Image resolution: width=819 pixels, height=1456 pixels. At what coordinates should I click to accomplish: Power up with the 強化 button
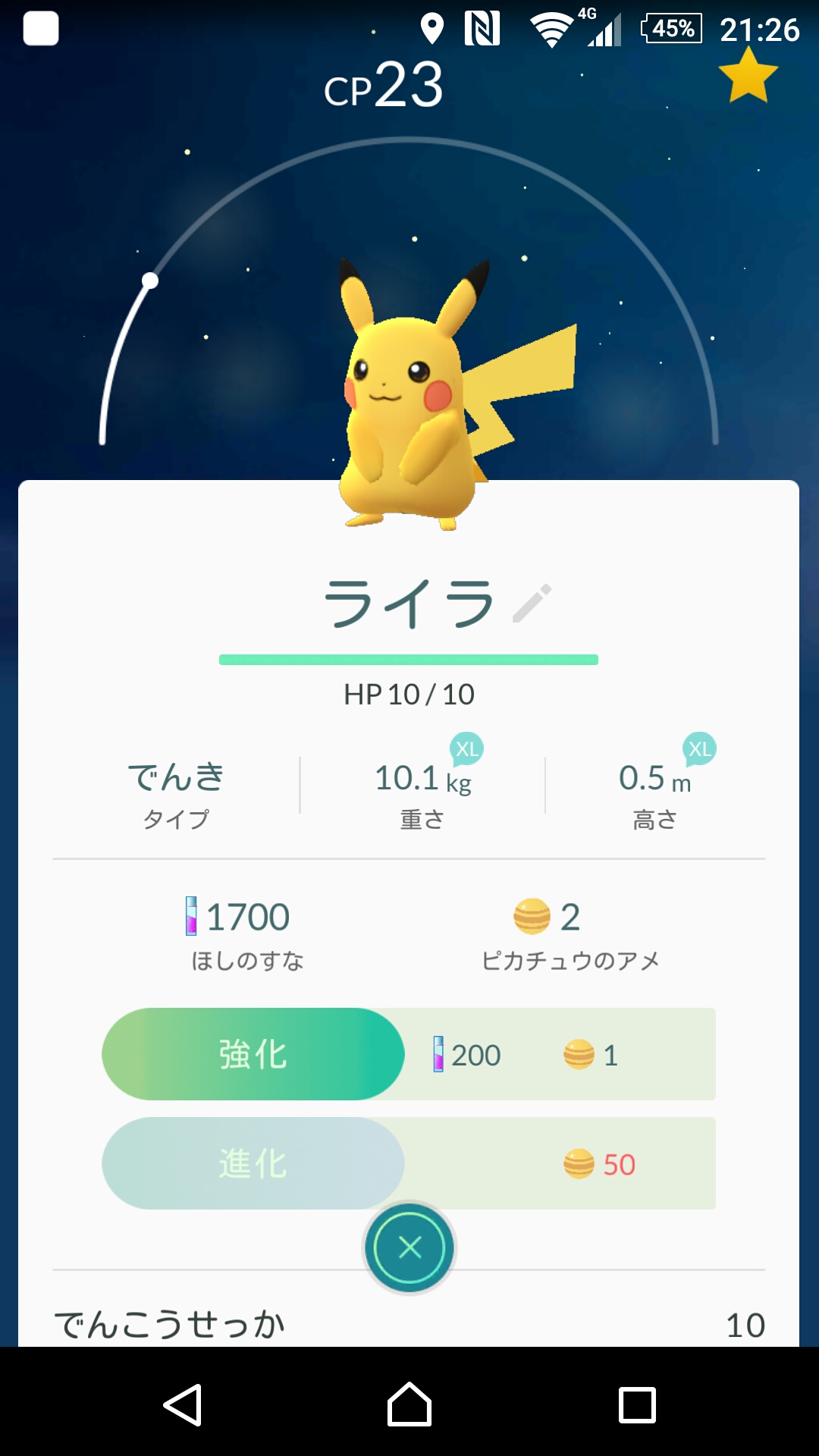click(x=253, y=1054)
